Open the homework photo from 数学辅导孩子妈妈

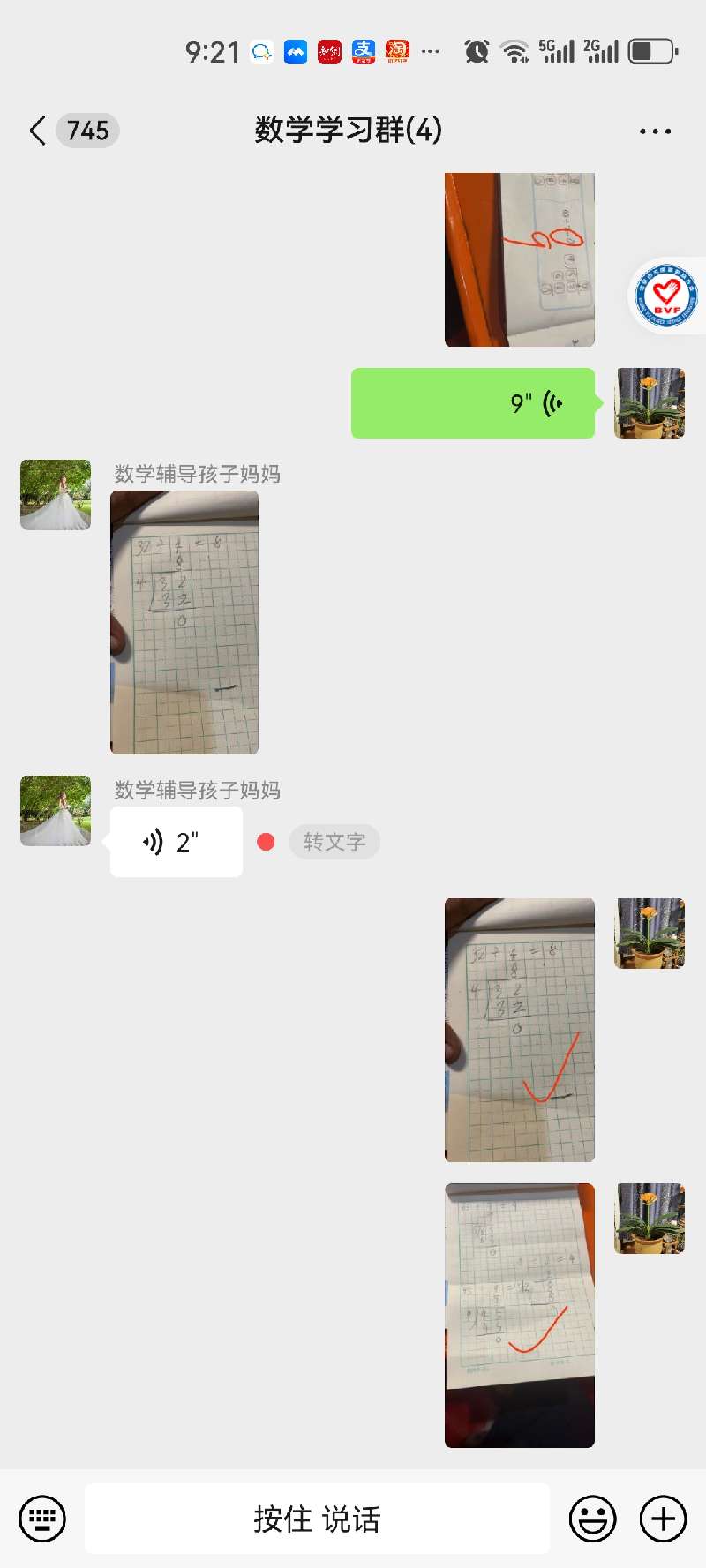click(x=184, y=622)
